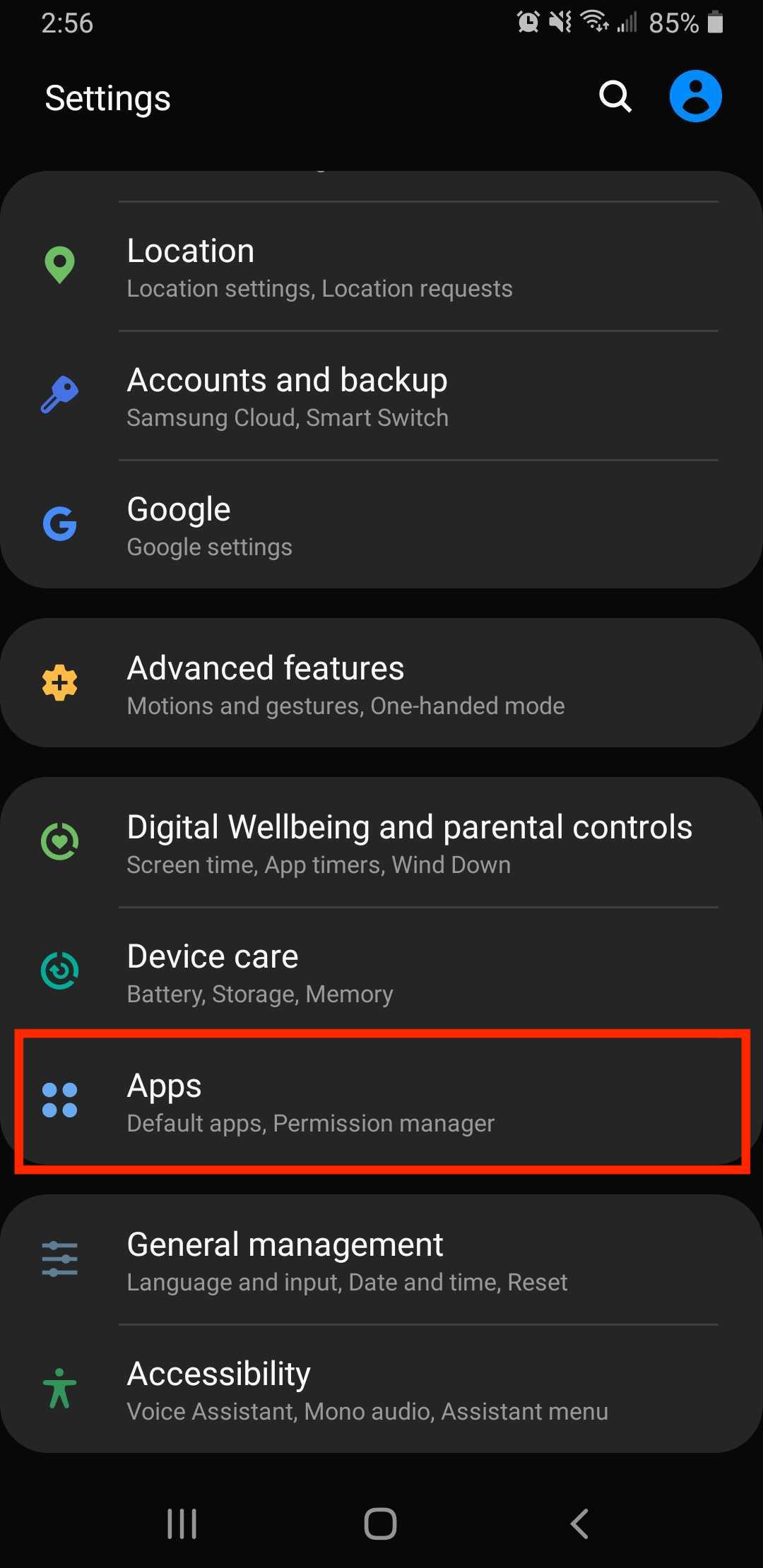Open the Samsung account profile icon
This screenshot has width=763, height=1568.
(696, 96)
